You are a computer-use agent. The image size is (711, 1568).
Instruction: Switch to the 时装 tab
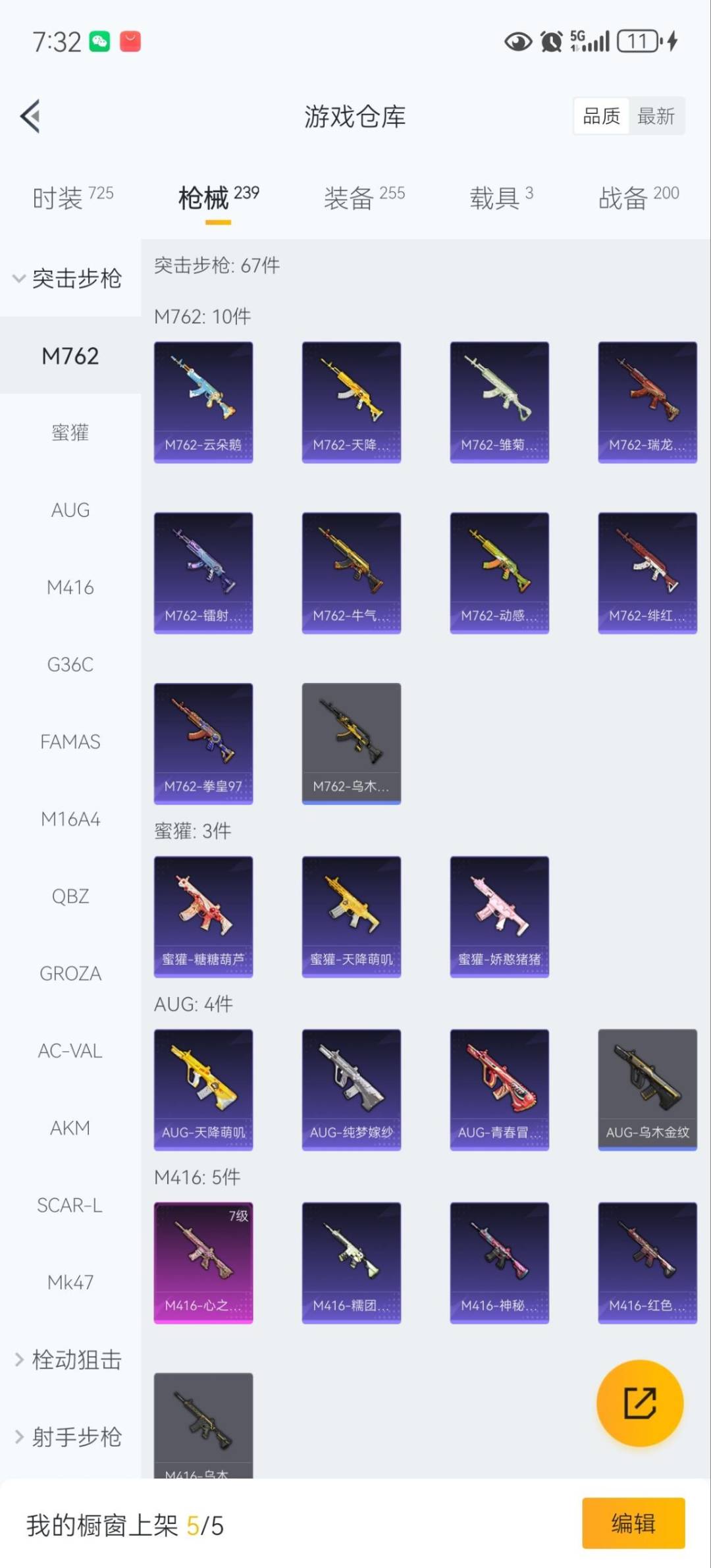click(x=72, y=197)
